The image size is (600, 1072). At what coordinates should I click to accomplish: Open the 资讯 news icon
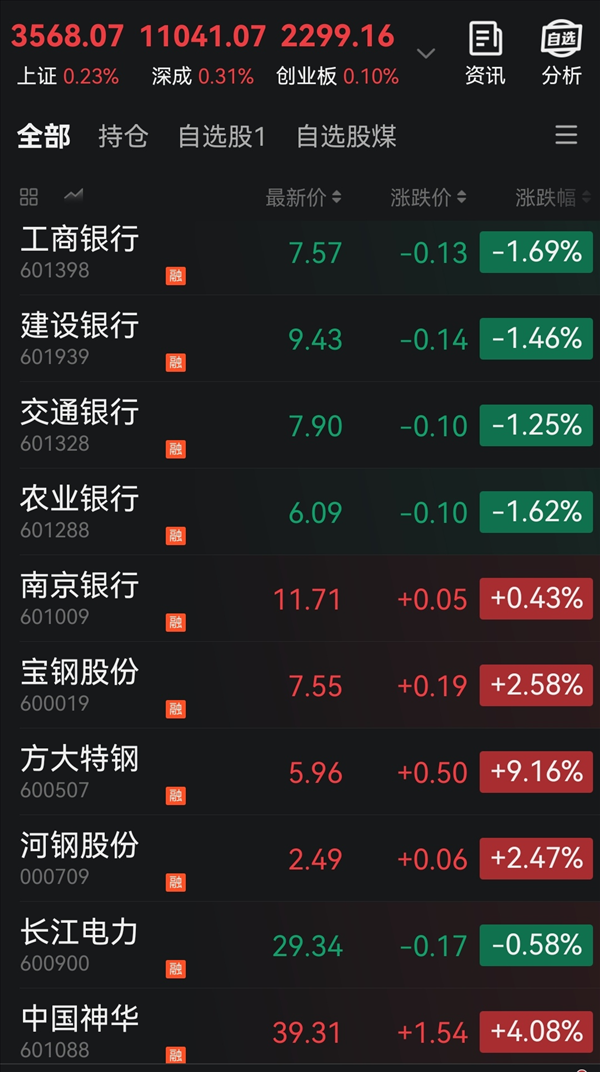tap(485, 53)
